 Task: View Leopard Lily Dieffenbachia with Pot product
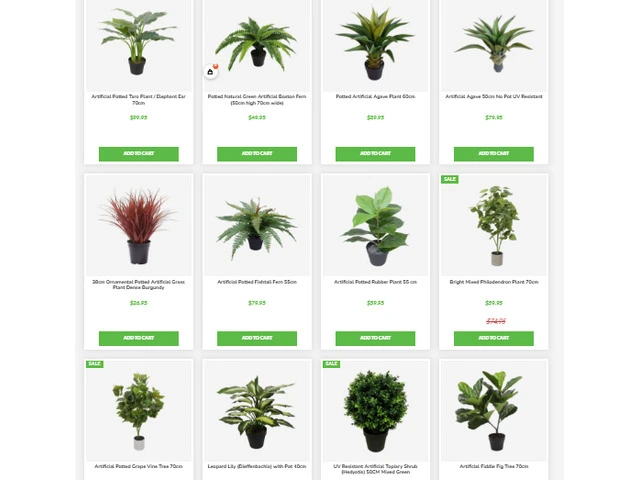coord(257,410)
